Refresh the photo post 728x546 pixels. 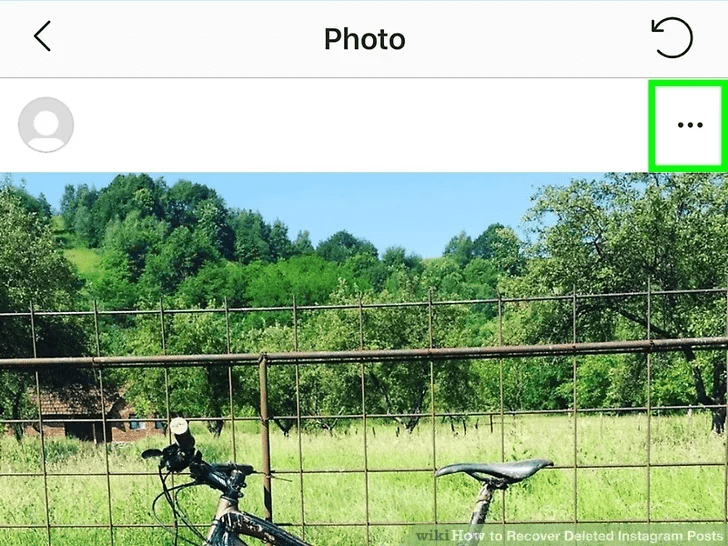(x=672, y=39)
